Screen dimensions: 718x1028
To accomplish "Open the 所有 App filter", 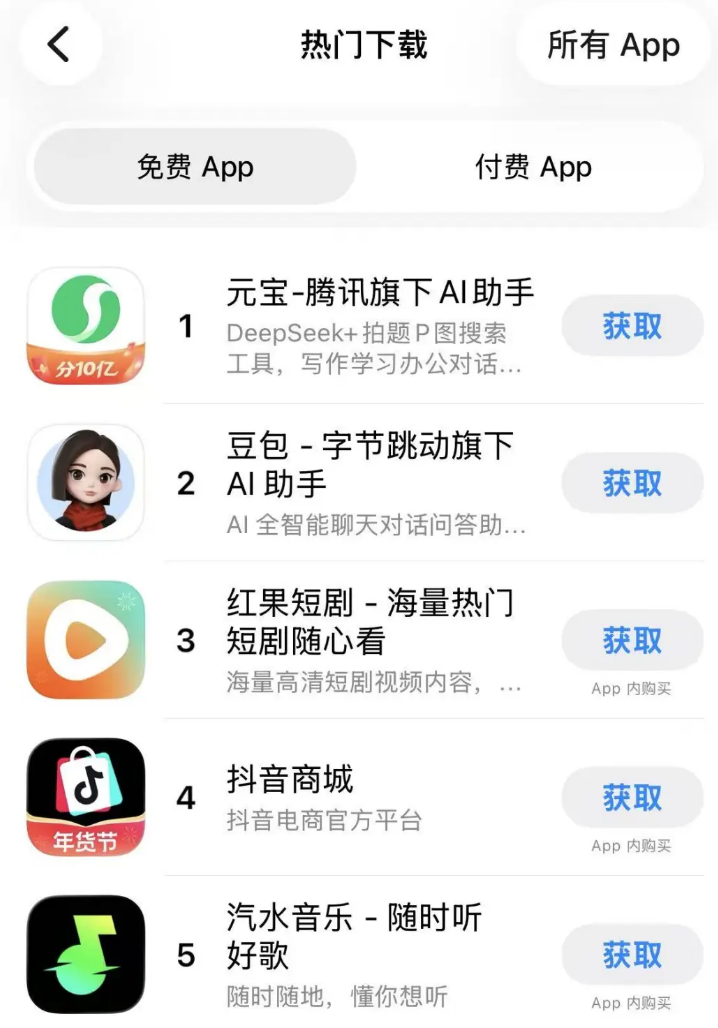I will coord(613,45).
